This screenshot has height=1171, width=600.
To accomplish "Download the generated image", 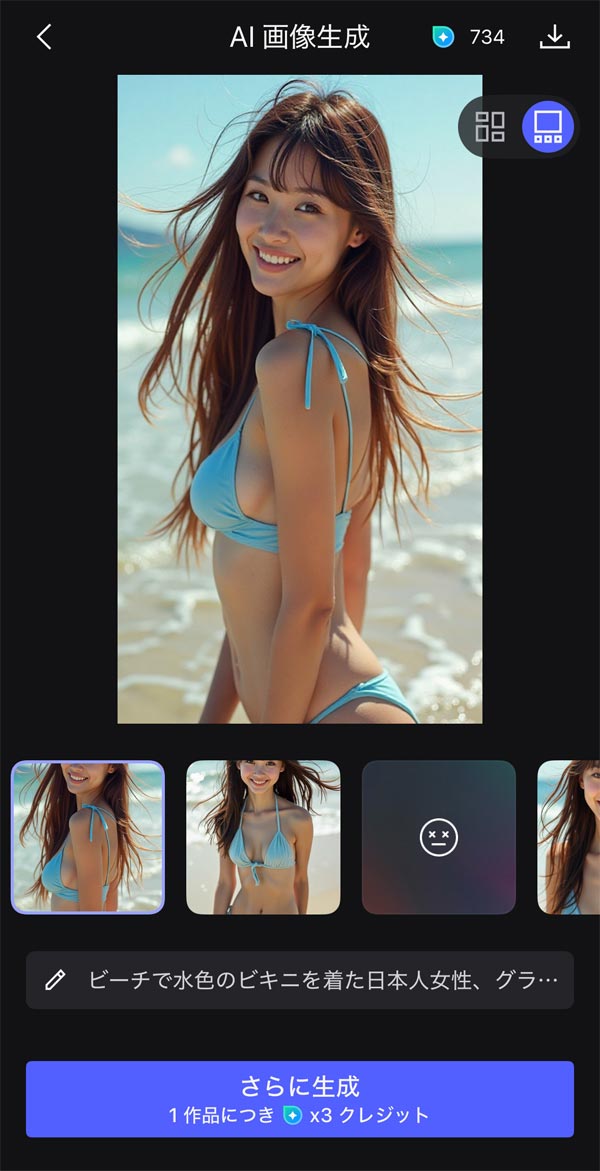I will (554, 38).
